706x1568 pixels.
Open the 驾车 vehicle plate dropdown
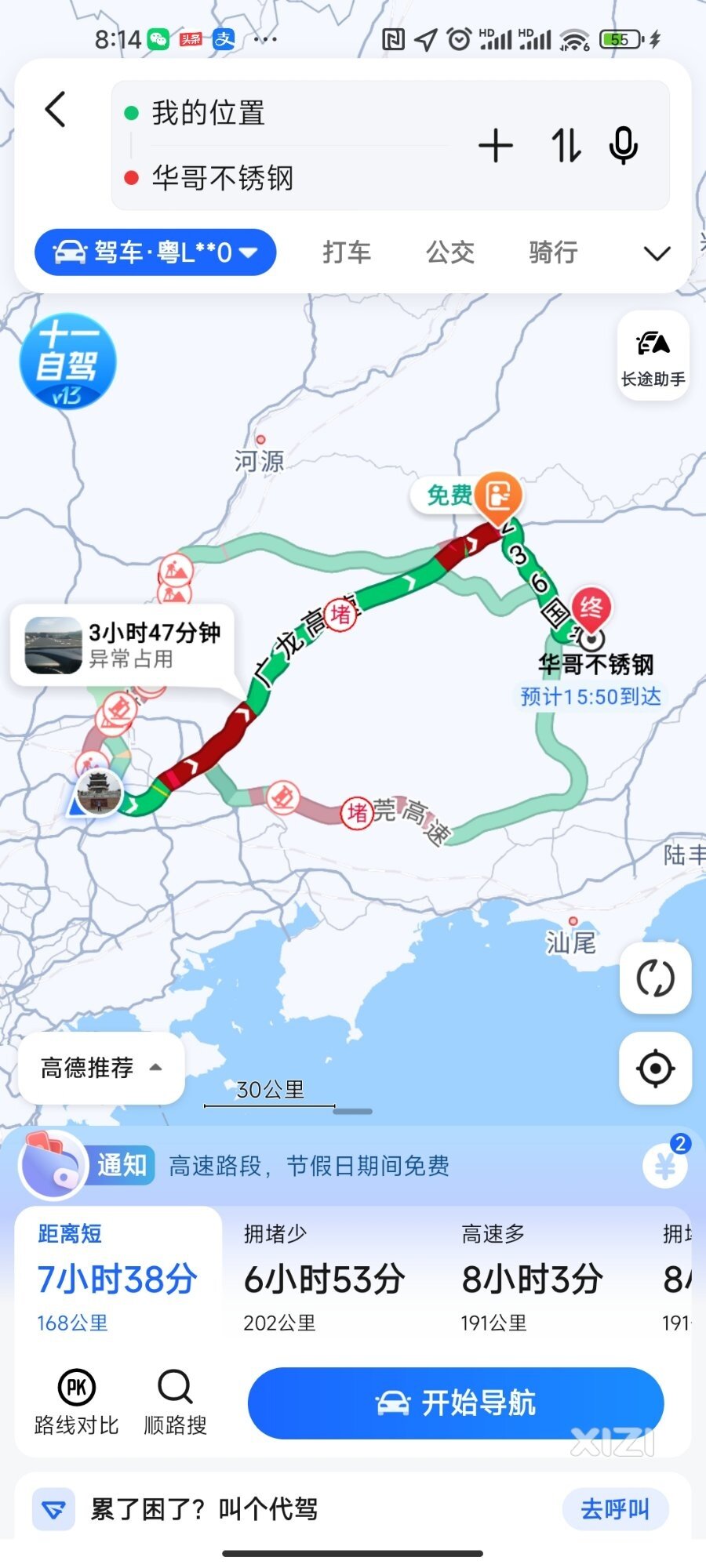click(155, 252)
